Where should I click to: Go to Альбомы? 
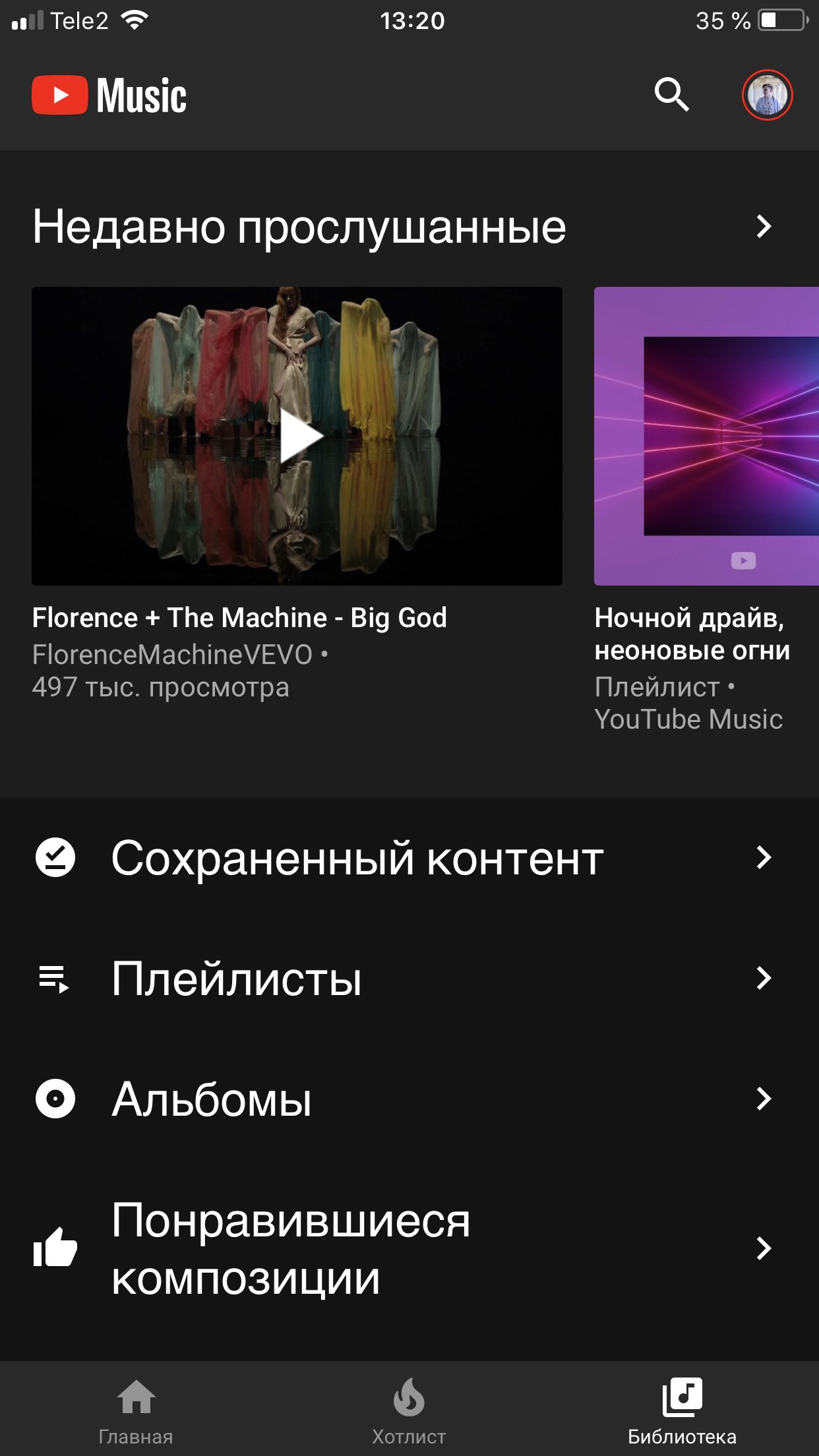[409, 1099]
